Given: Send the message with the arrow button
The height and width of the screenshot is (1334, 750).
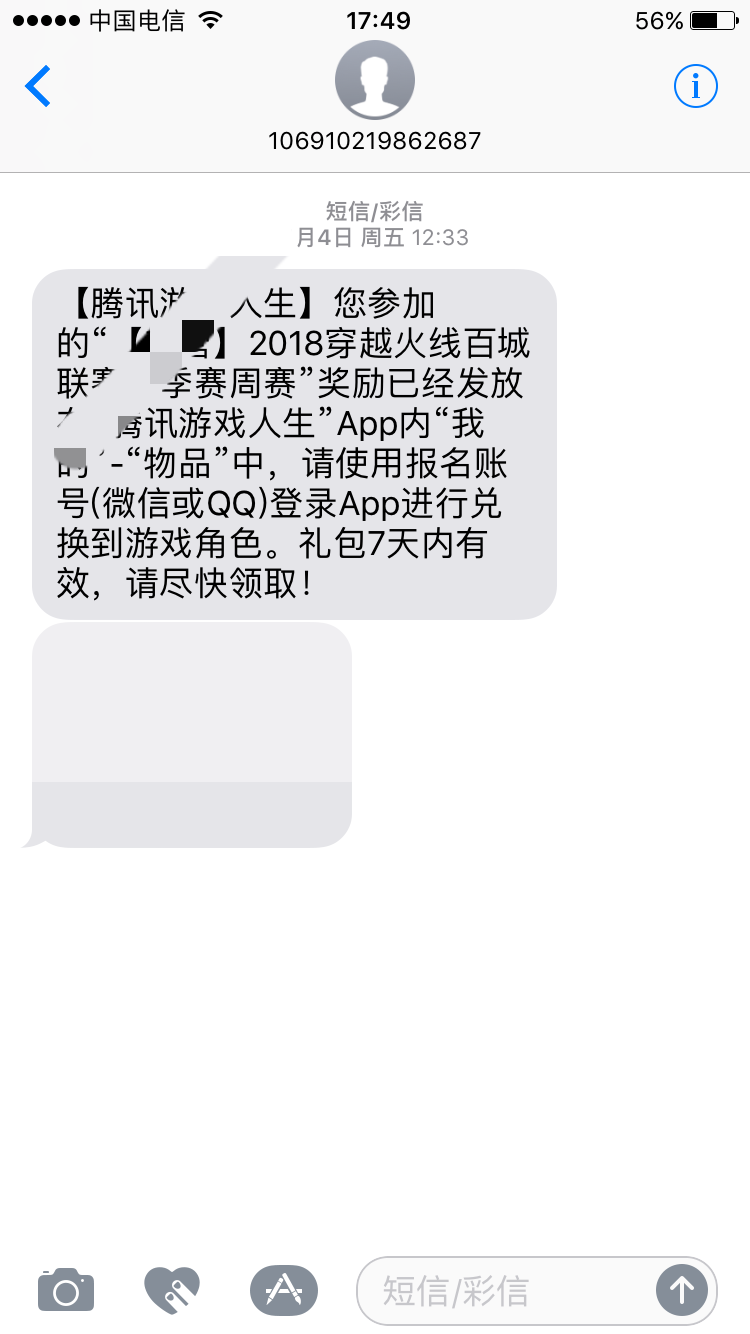Looking at the screenshot, I should coord(682,1290).
